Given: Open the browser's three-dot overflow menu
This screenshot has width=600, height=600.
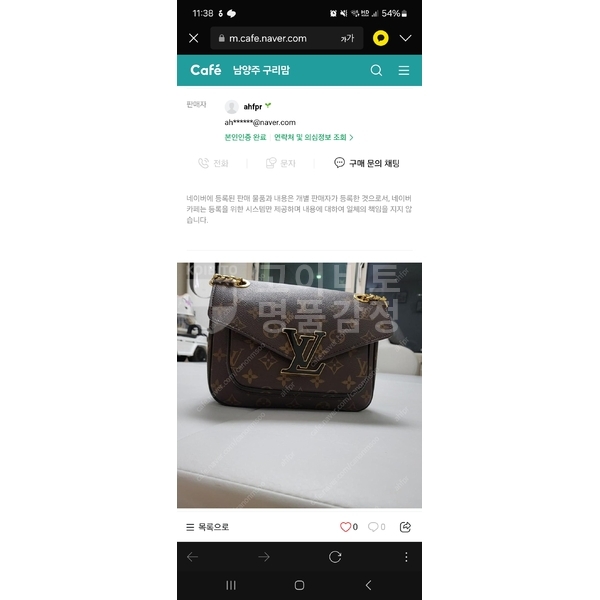Looking at the screenshot, I should (x=405, y=557).
